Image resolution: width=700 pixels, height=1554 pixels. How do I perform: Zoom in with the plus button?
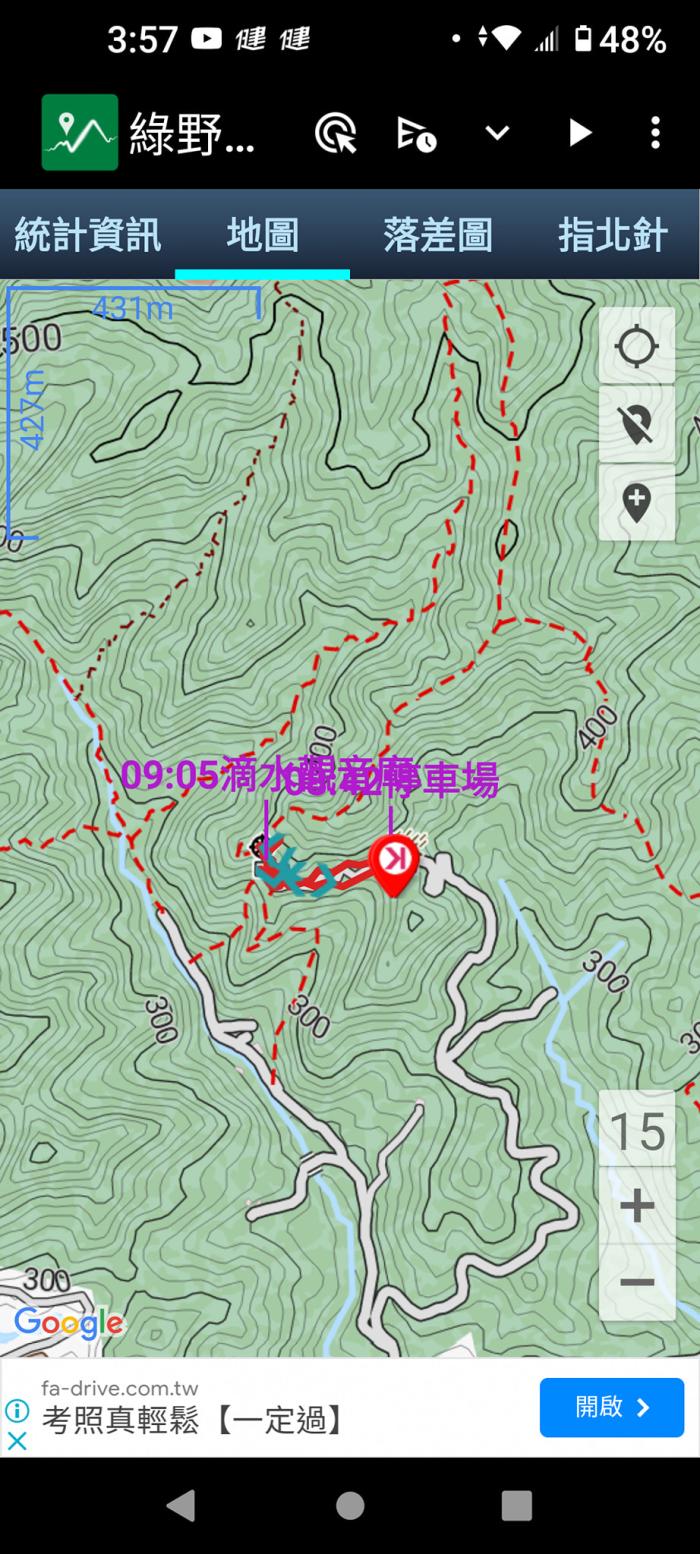pos(637,1206)
